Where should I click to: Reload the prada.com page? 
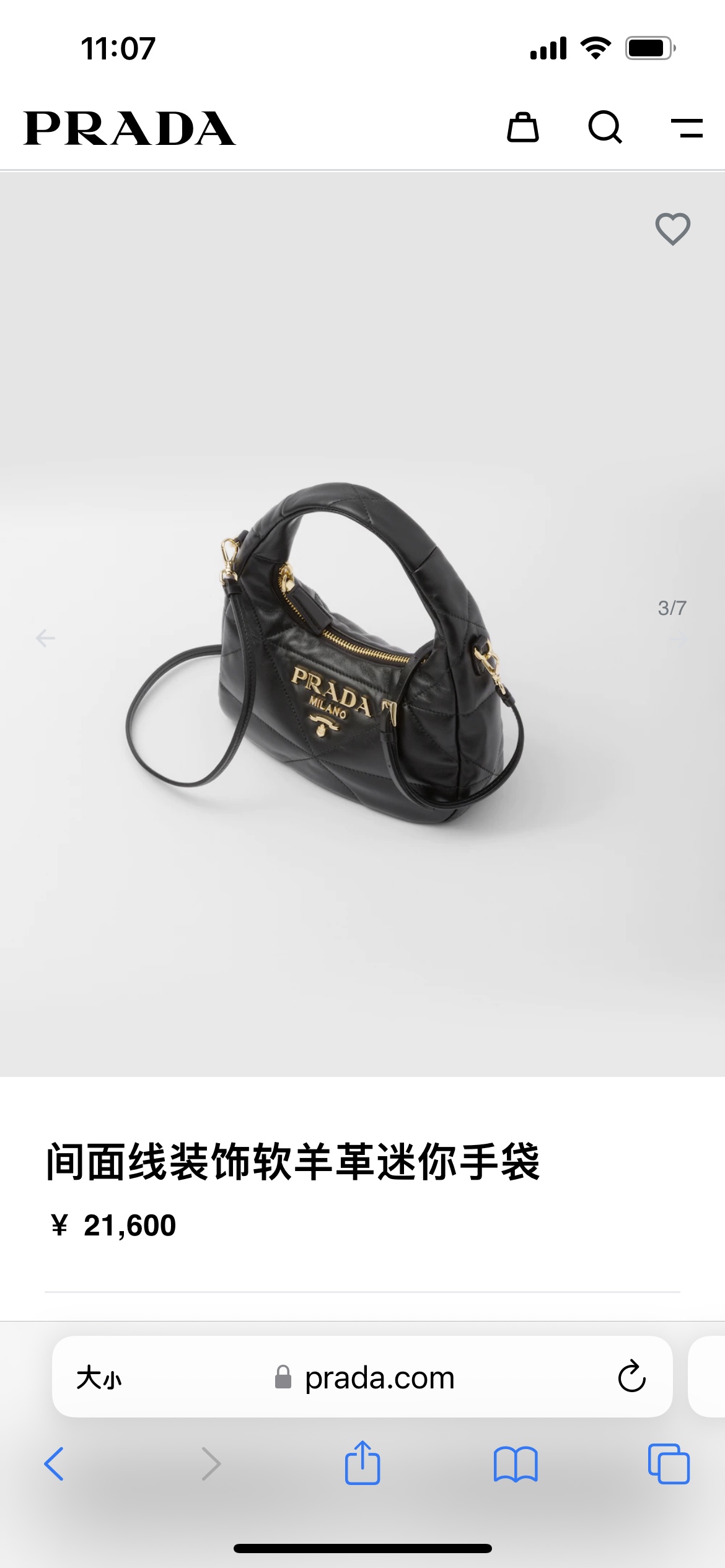click(631, 1377)
